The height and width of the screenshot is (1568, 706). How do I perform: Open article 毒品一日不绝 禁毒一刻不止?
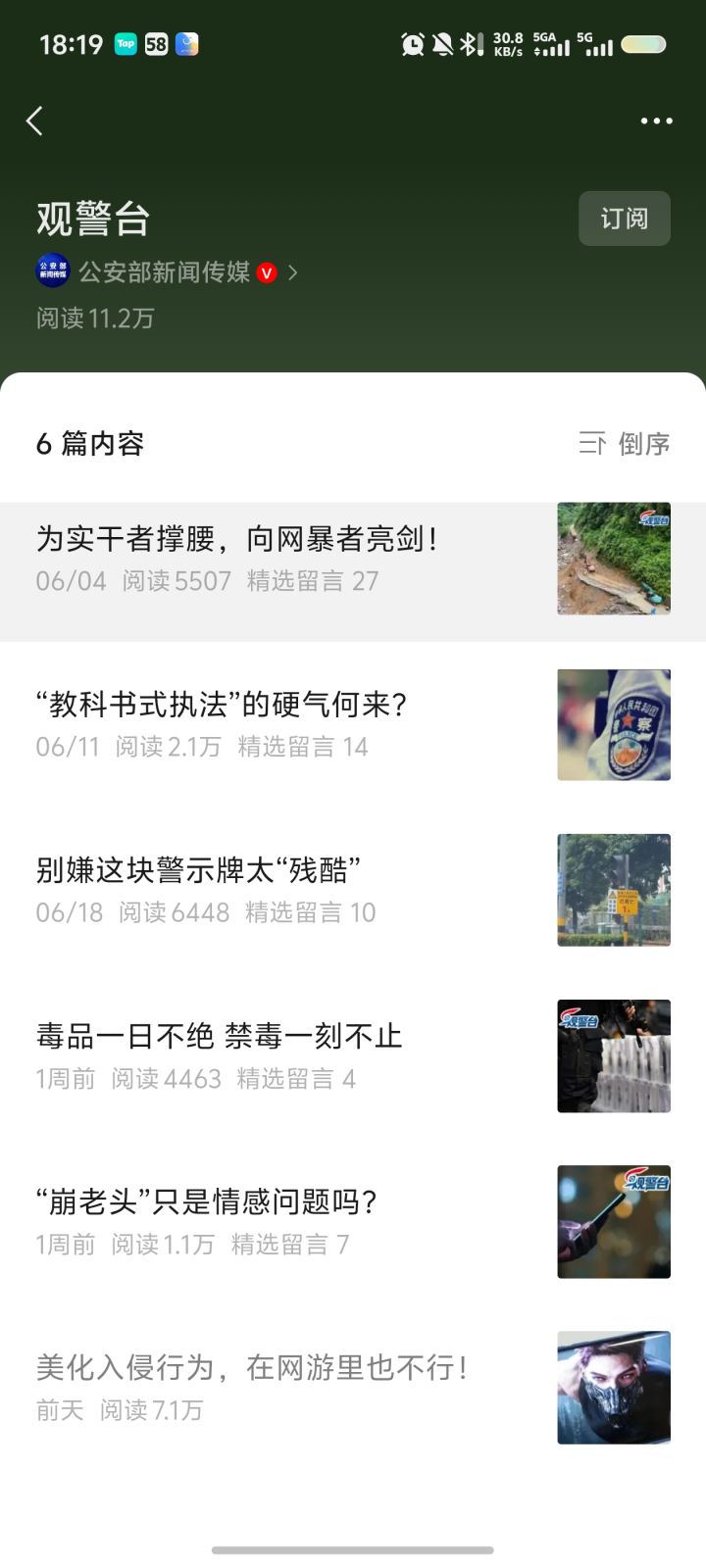click(x=353, y=1055)
